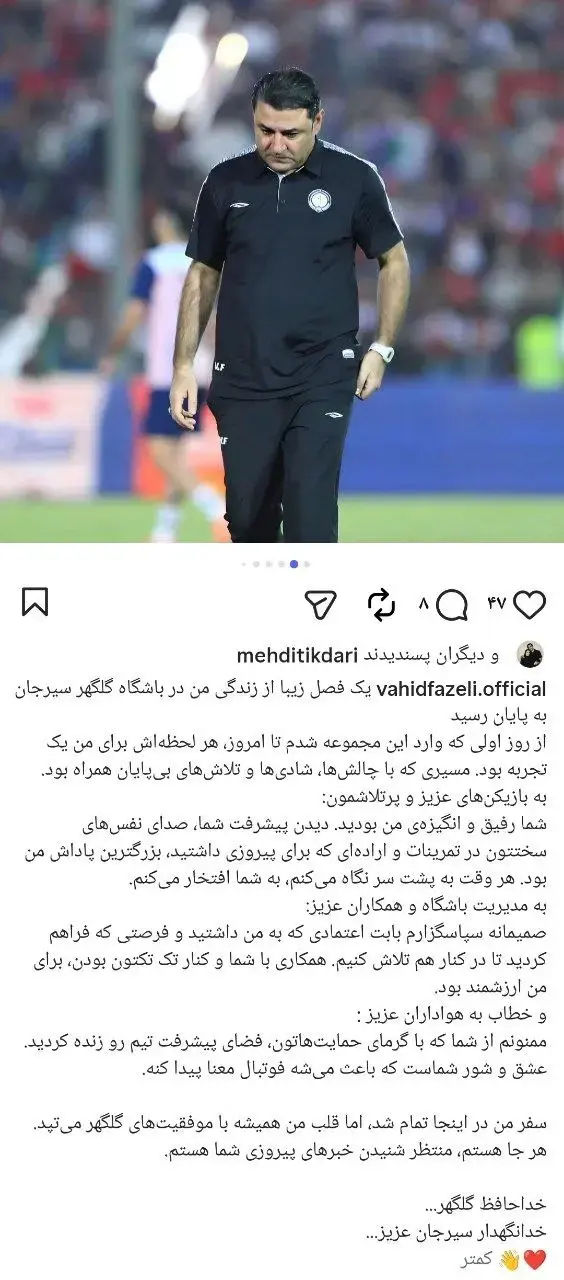Tap the carousel page indicator dots
Image resolution: width=564 pixels, height=1280 pixels.
282,564
